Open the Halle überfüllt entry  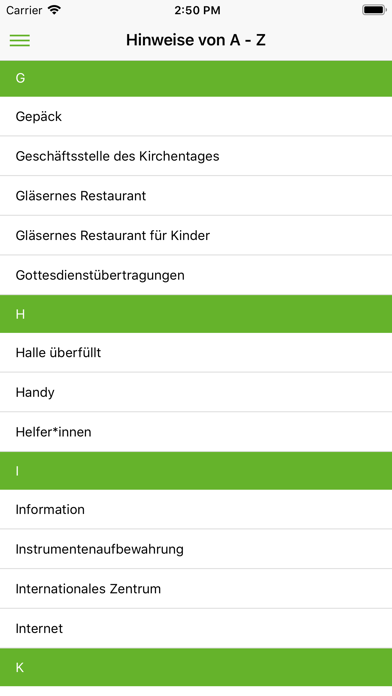pos(196,352)
